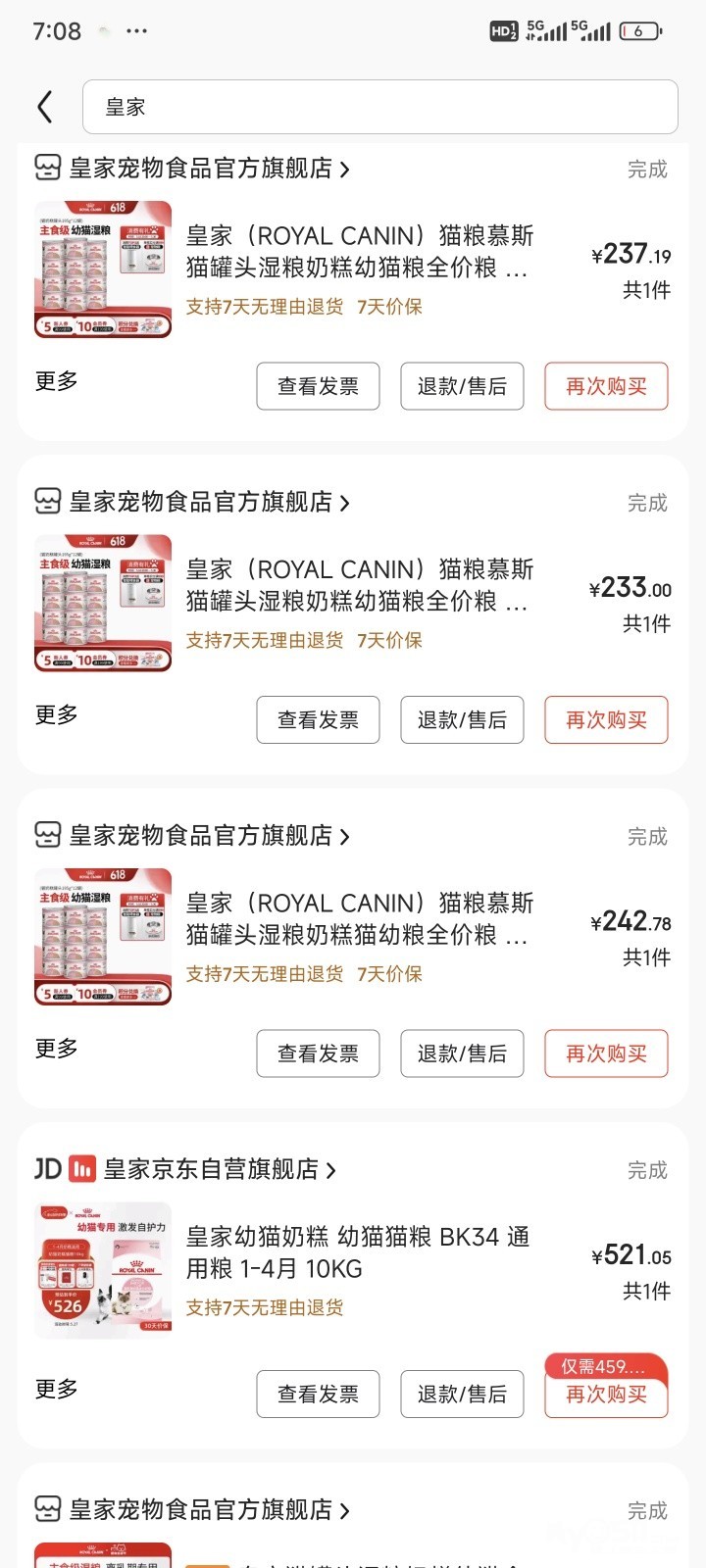Screen dimensions: 706x1568
Task: Open 更多 options for the ¥242.78 order
Action: tap(57, 1049)
